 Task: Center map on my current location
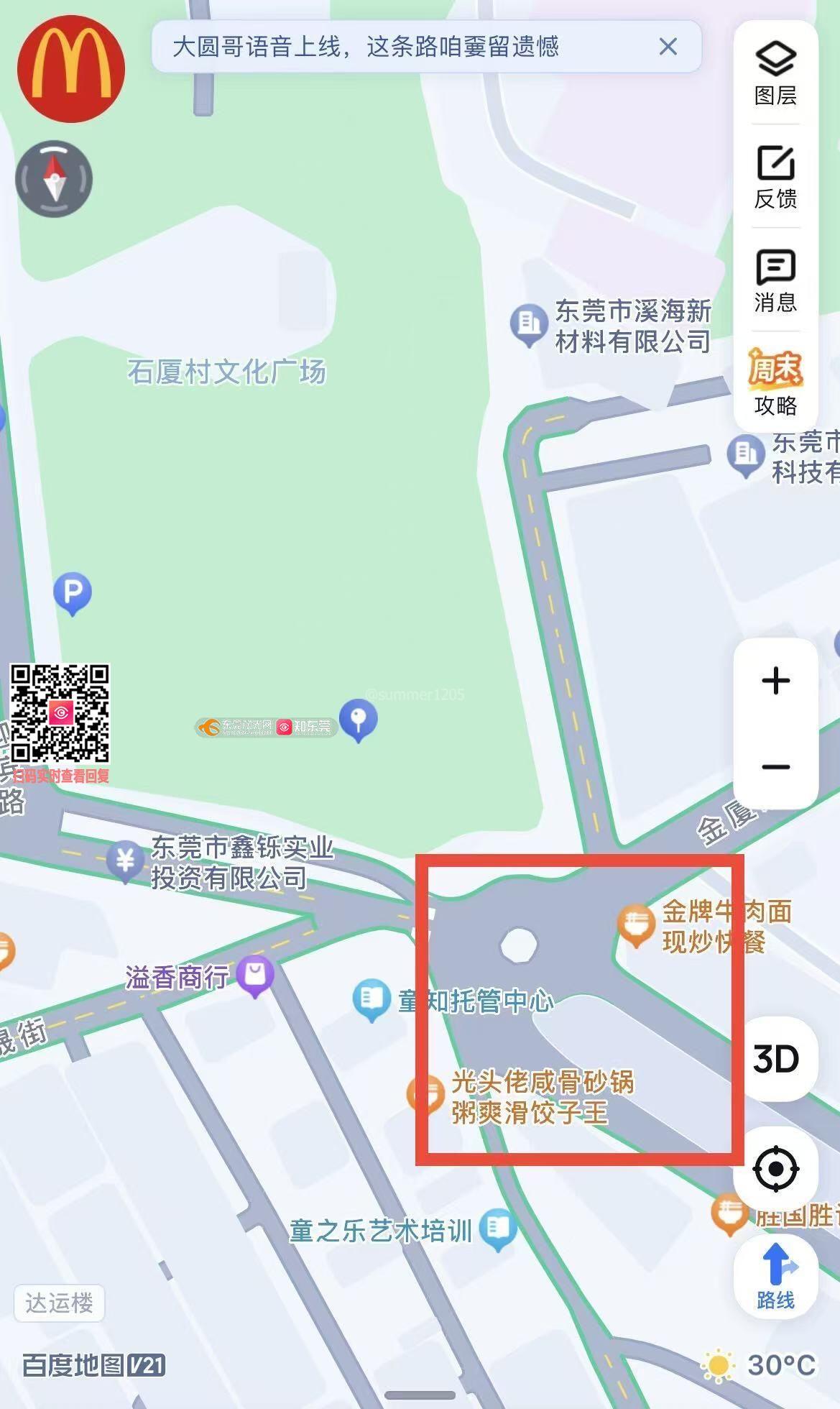click(x=775, y=1168)
